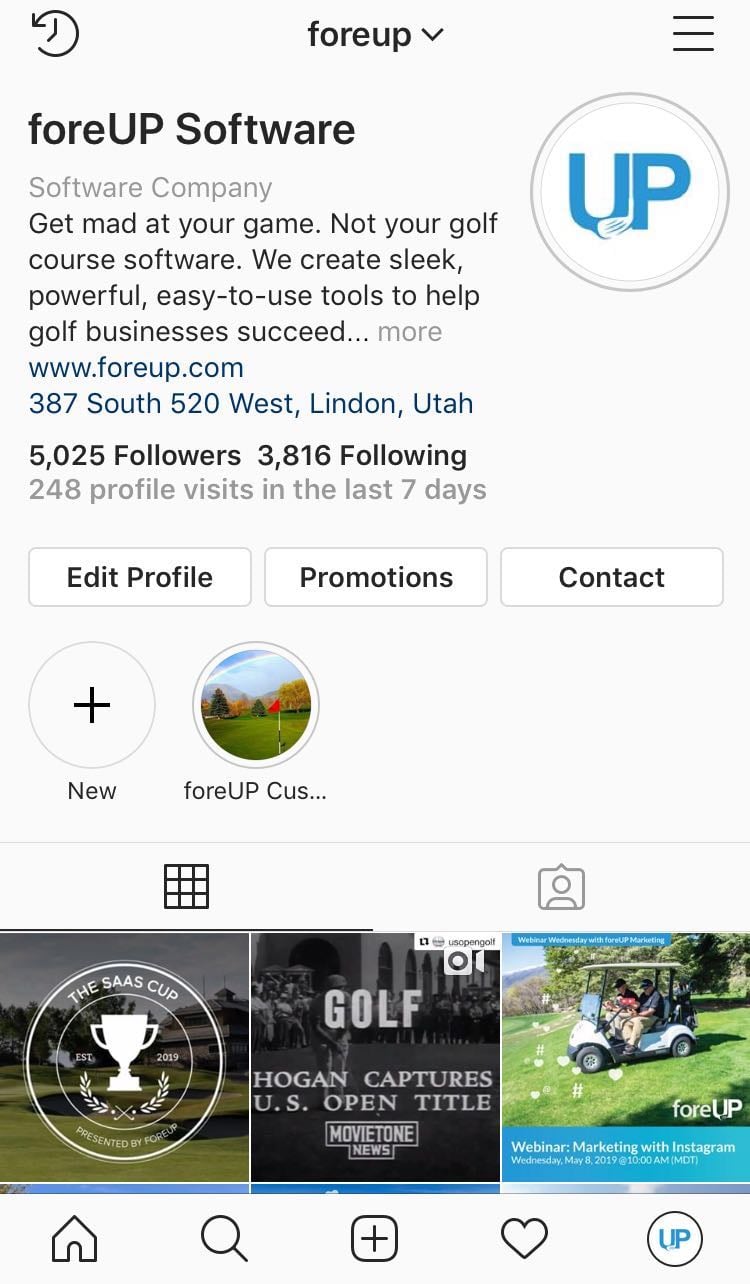
Task: Tap the Edit Profile button
Action: [139, 577]
